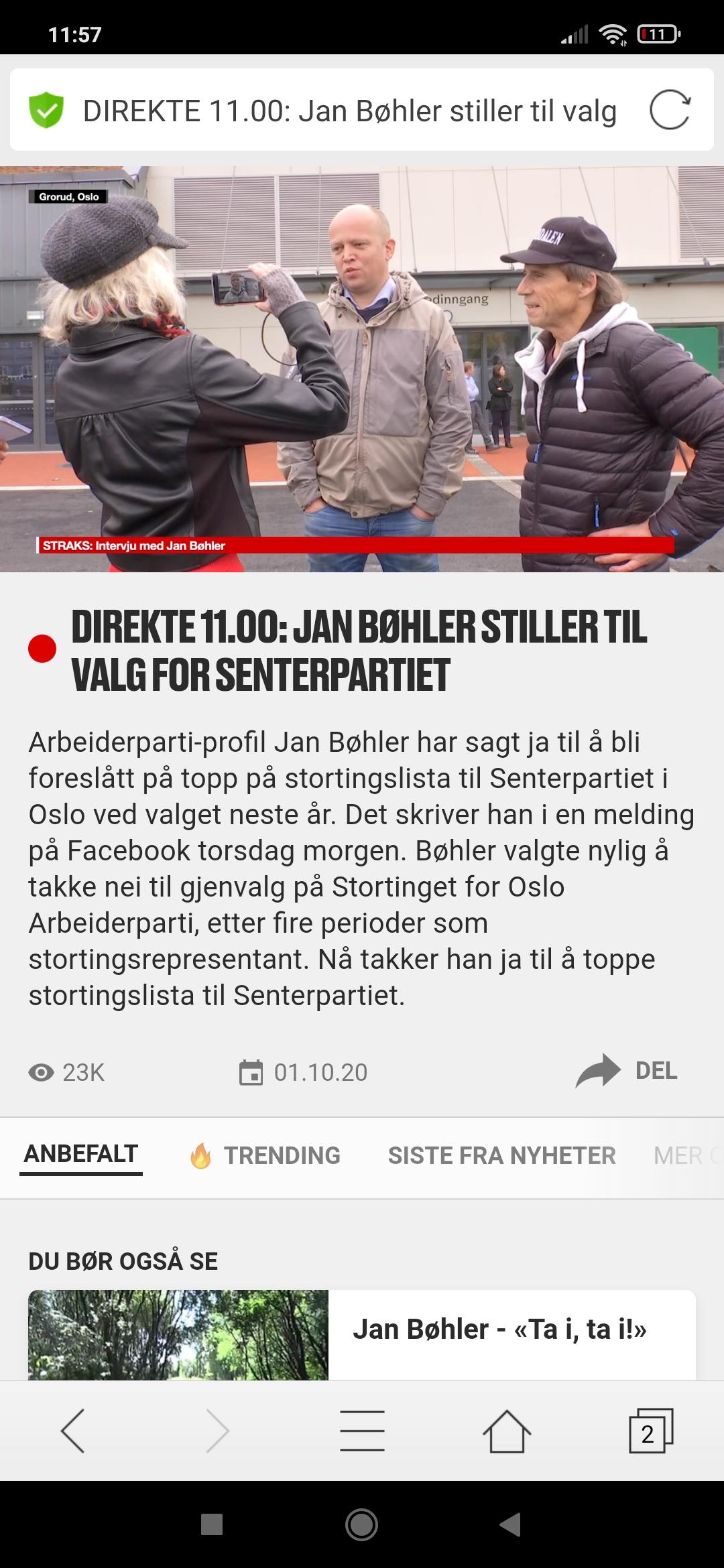Go to the browser home page
724x1568 pixels.
507,1431
